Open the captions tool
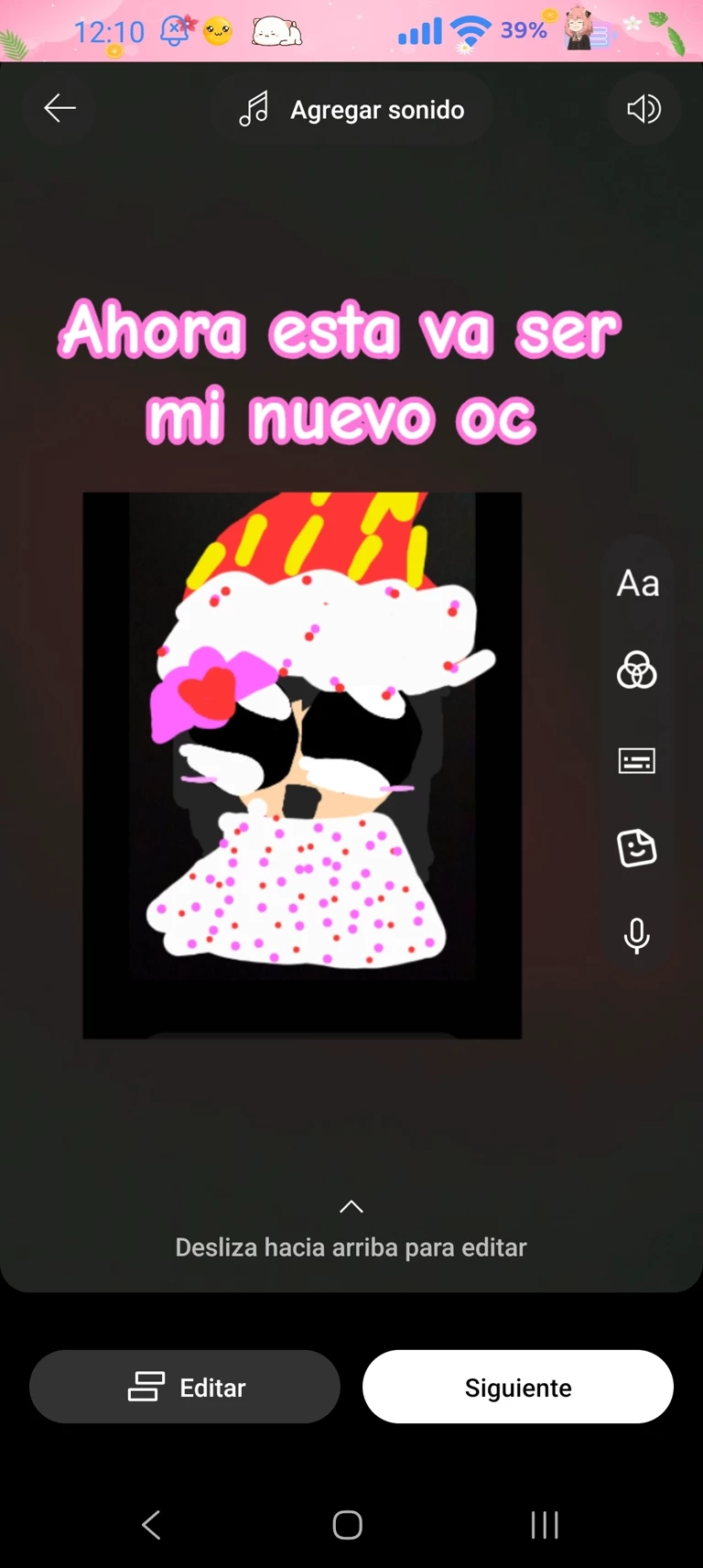 coord(637,760)
